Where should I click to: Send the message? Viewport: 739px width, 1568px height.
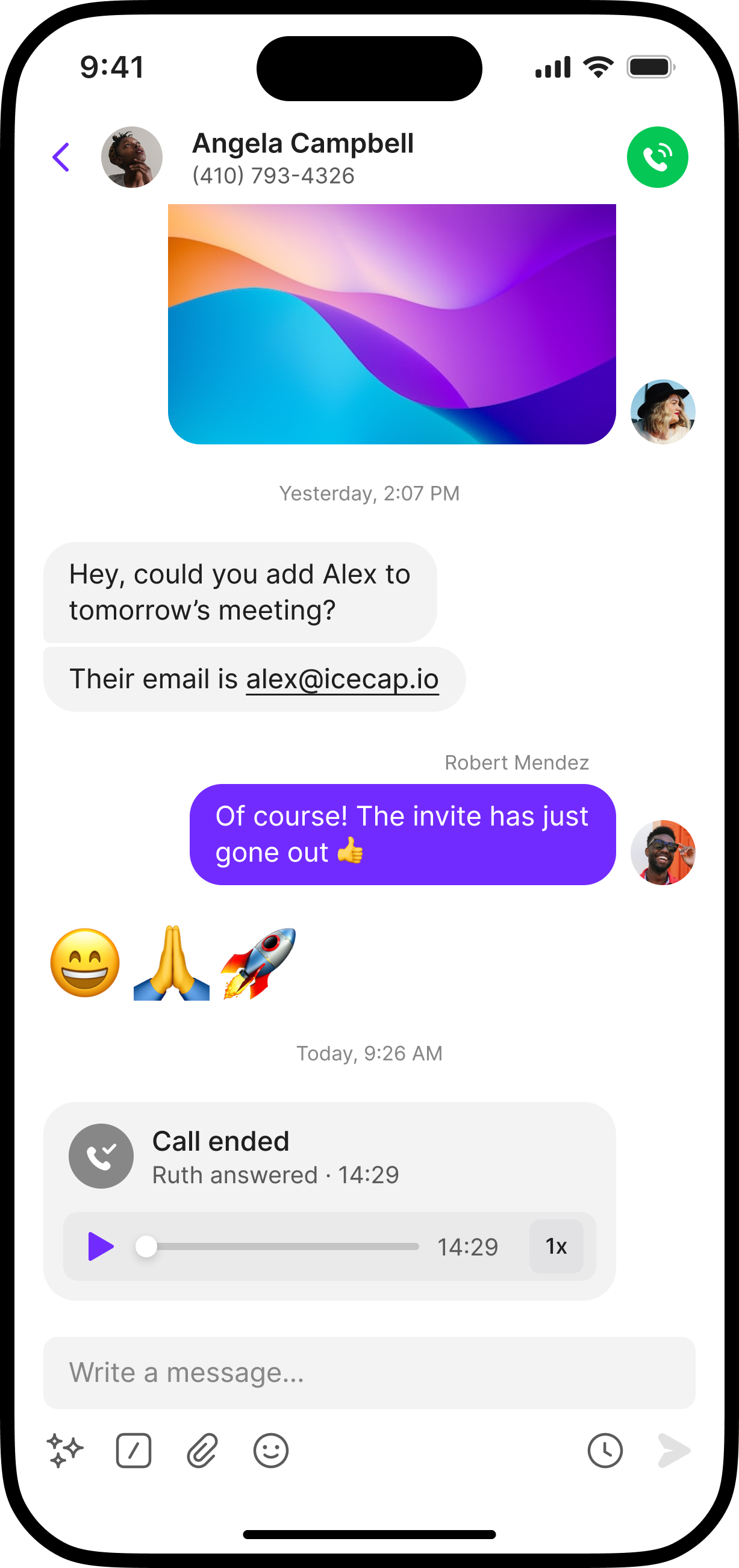click(x=674, y=1451)
